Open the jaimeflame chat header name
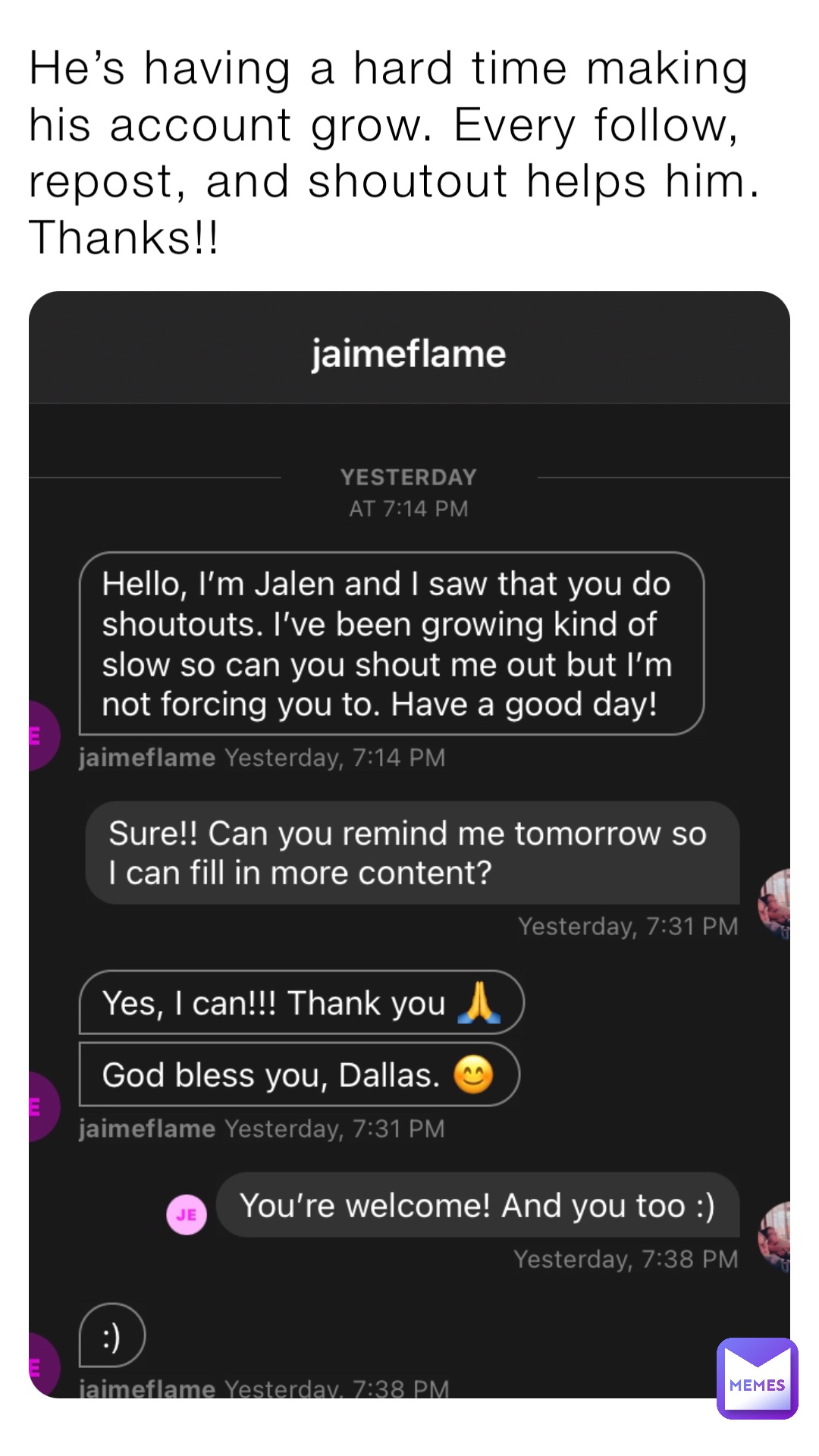 coord(408,353)
